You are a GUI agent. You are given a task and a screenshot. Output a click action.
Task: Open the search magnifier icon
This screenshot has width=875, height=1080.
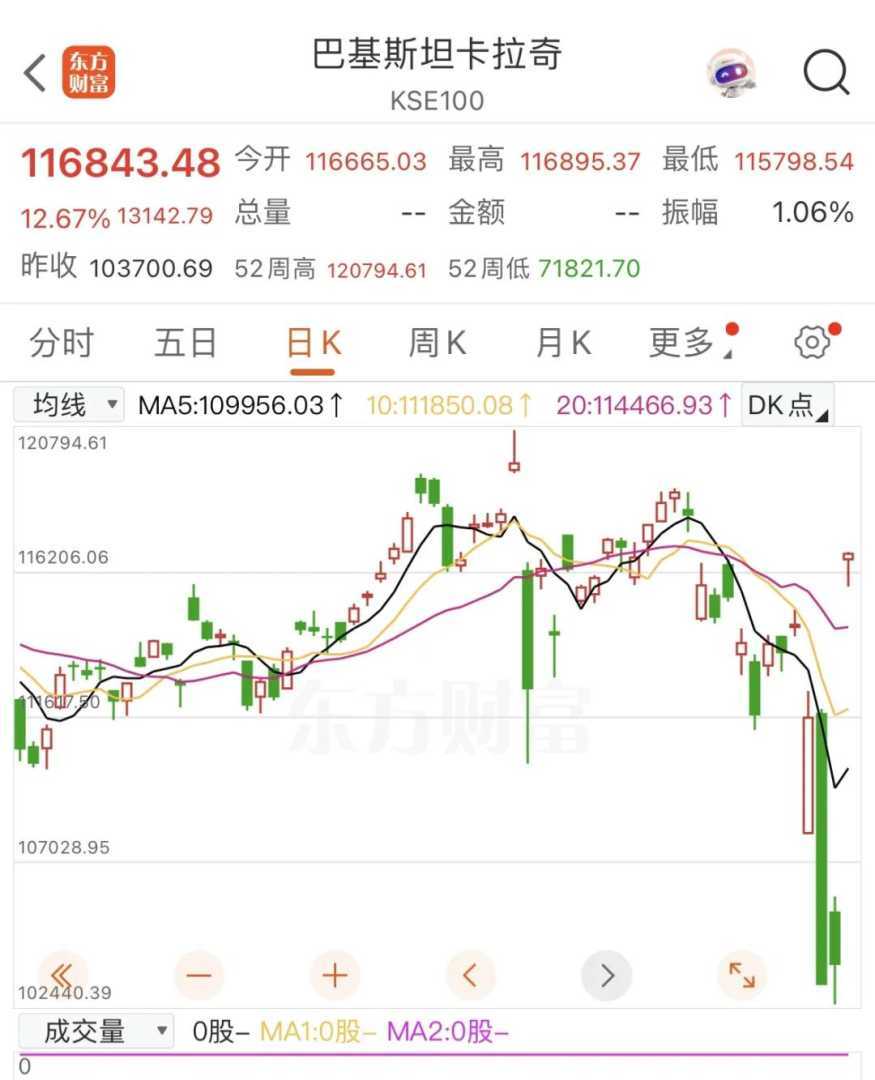(x=826, y=73)
